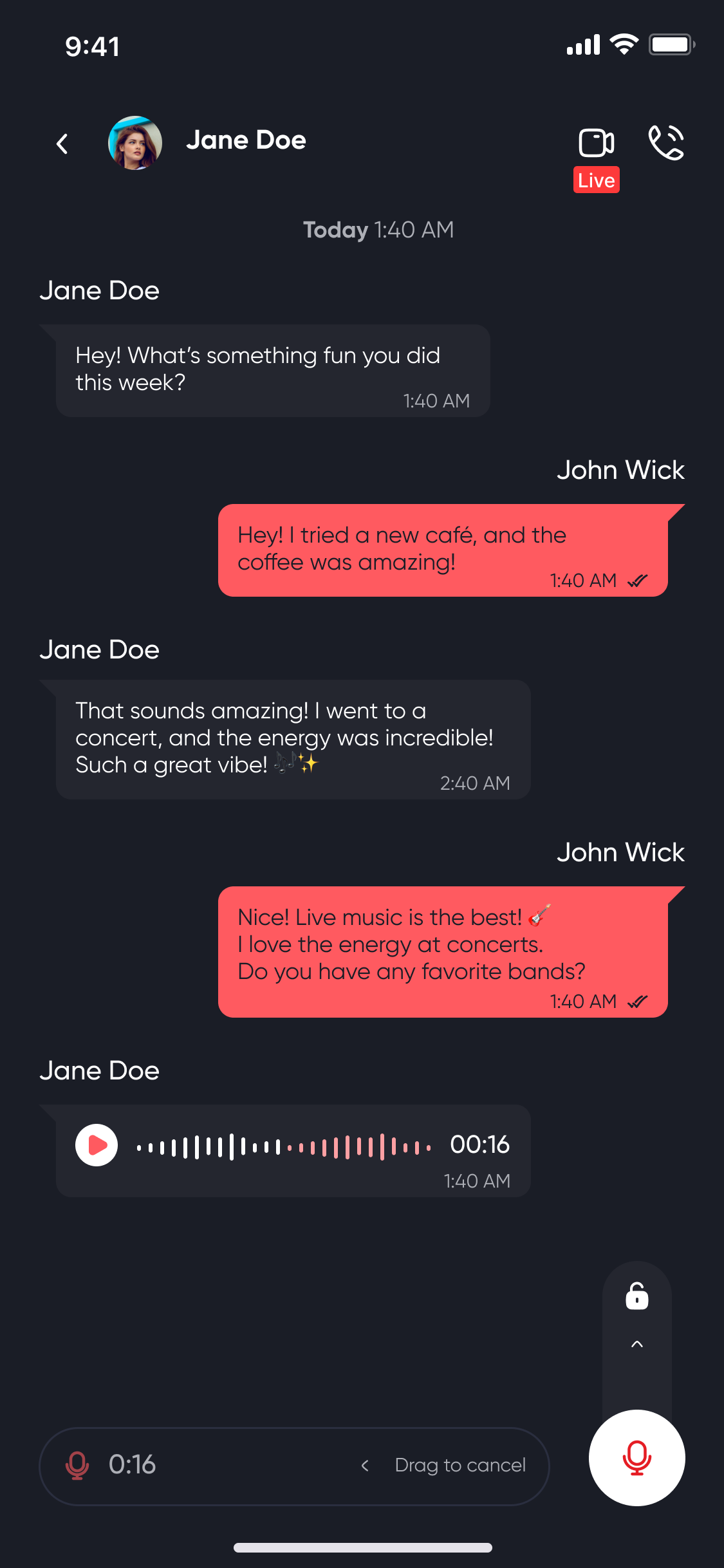Start a live video call
Screen dimensions: 724x1568
(596, 144)
